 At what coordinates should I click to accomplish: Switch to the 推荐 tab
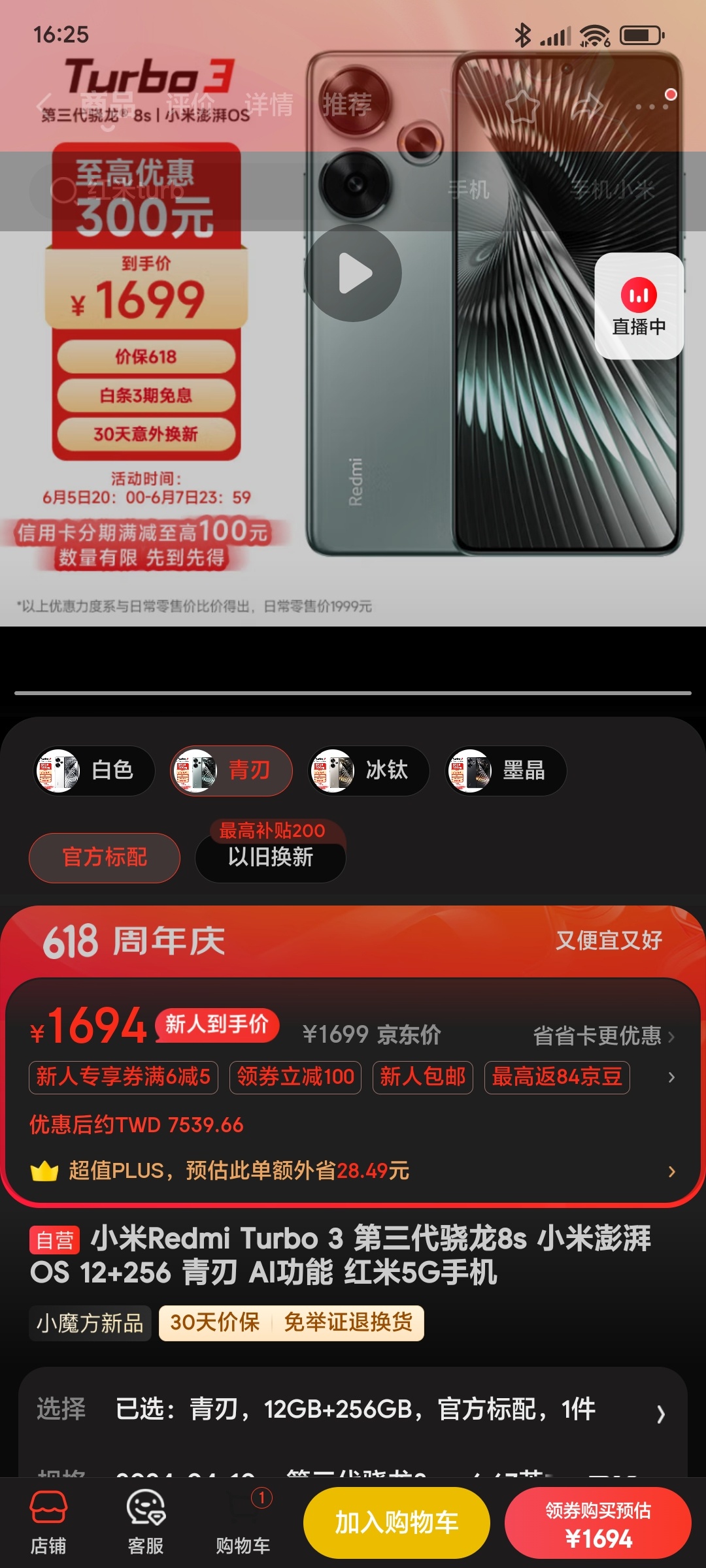click(x=347, y=105)
